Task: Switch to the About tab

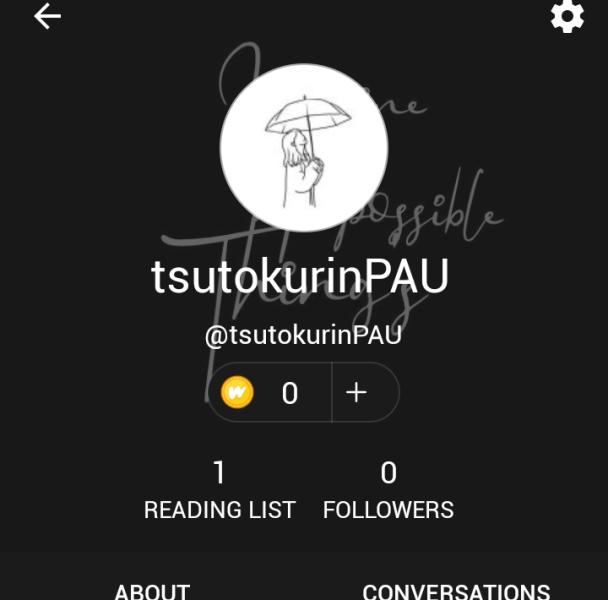Action: (152, 590)
